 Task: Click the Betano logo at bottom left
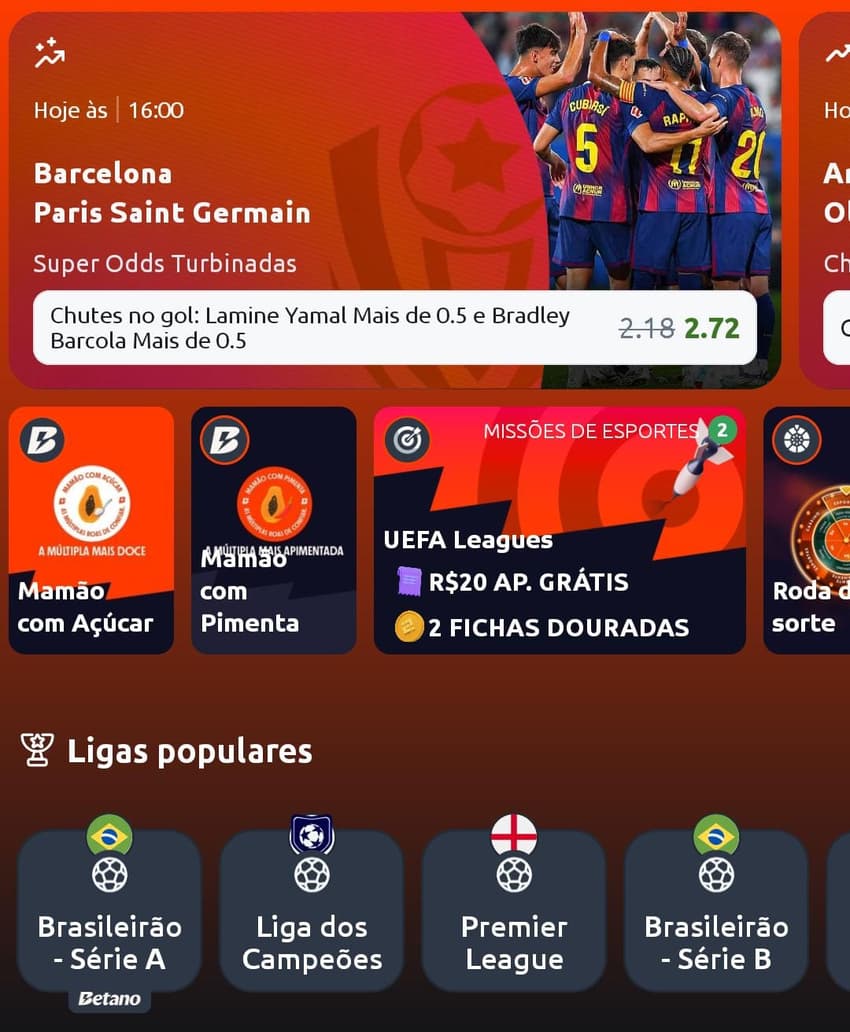tap(109, 997)
